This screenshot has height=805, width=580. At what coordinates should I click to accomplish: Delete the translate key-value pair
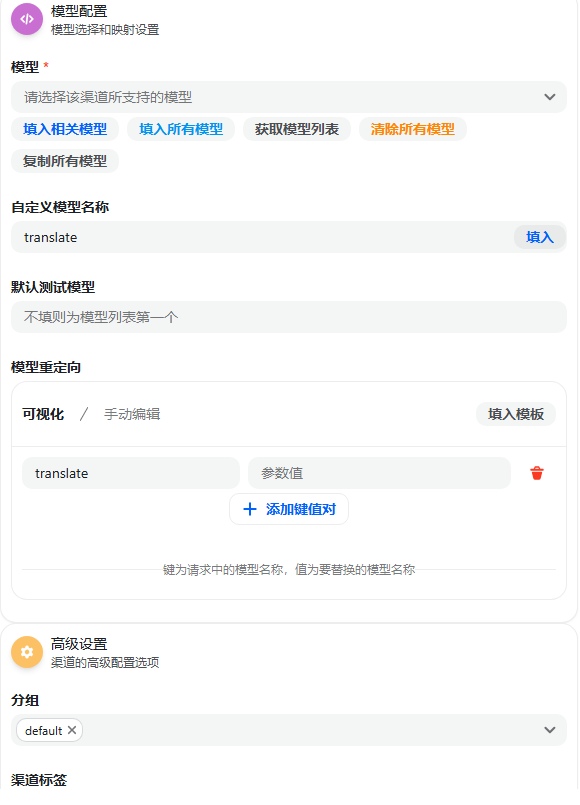click(537, 473)
